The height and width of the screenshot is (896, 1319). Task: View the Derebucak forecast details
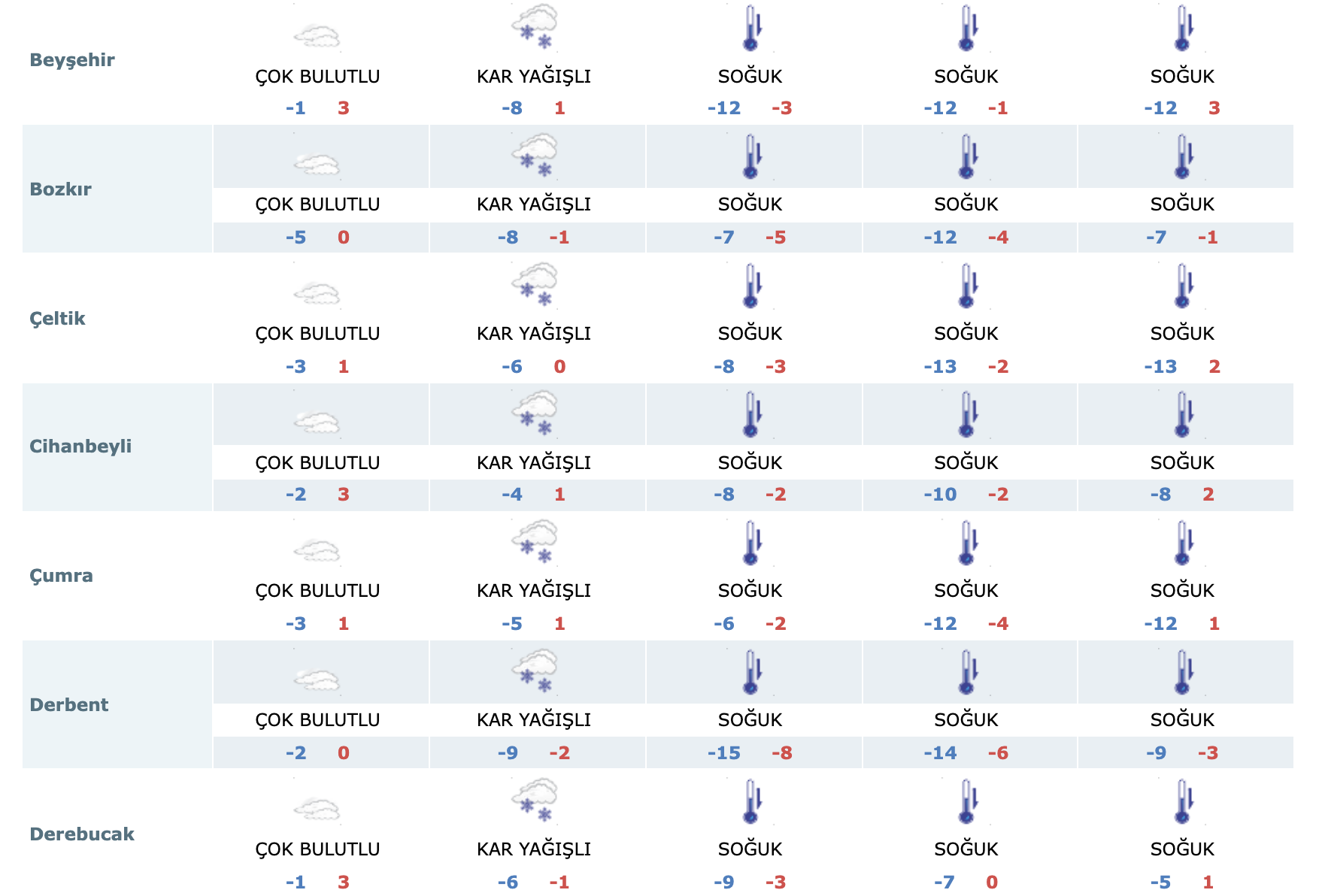coord(82,834)
